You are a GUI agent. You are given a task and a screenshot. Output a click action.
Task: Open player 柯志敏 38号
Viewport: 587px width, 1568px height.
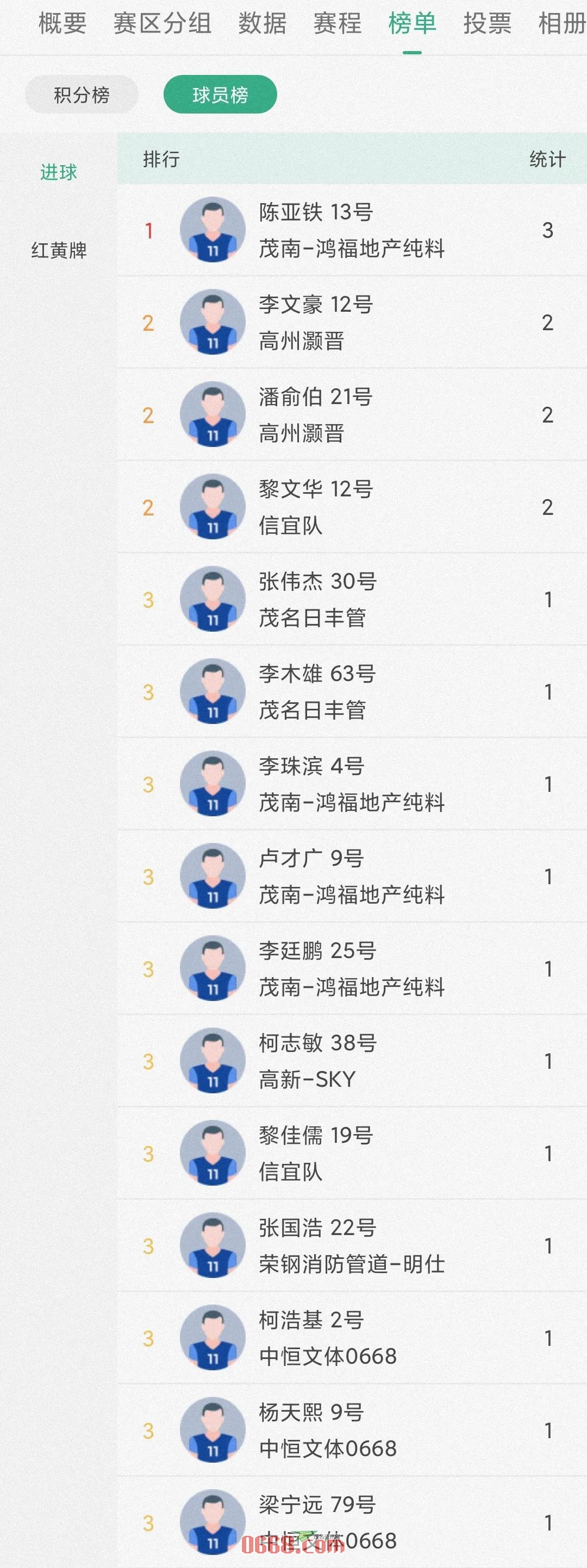[x=351, y=1061]
